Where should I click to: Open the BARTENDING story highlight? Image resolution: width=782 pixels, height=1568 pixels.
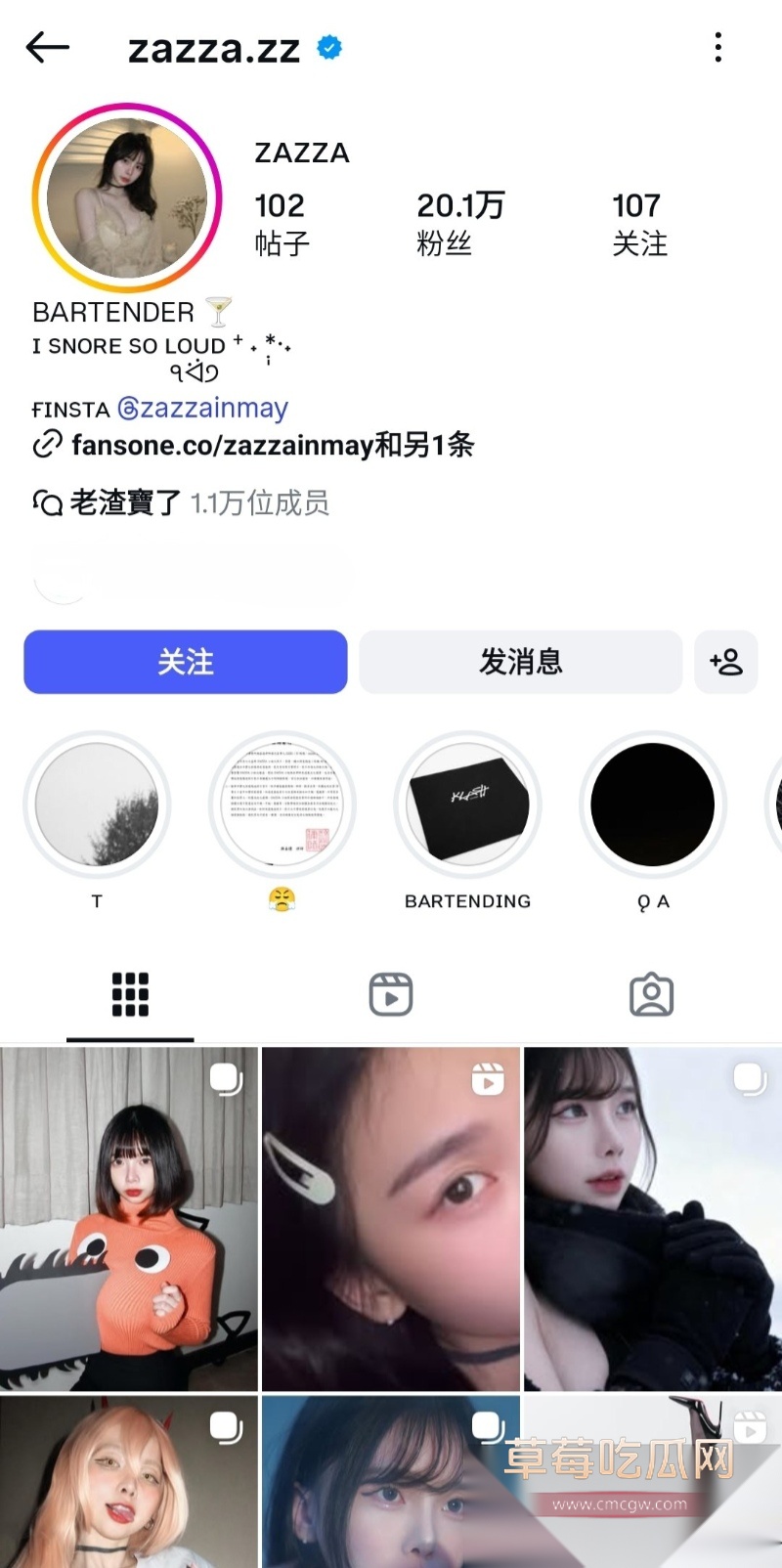coord(467,804)
